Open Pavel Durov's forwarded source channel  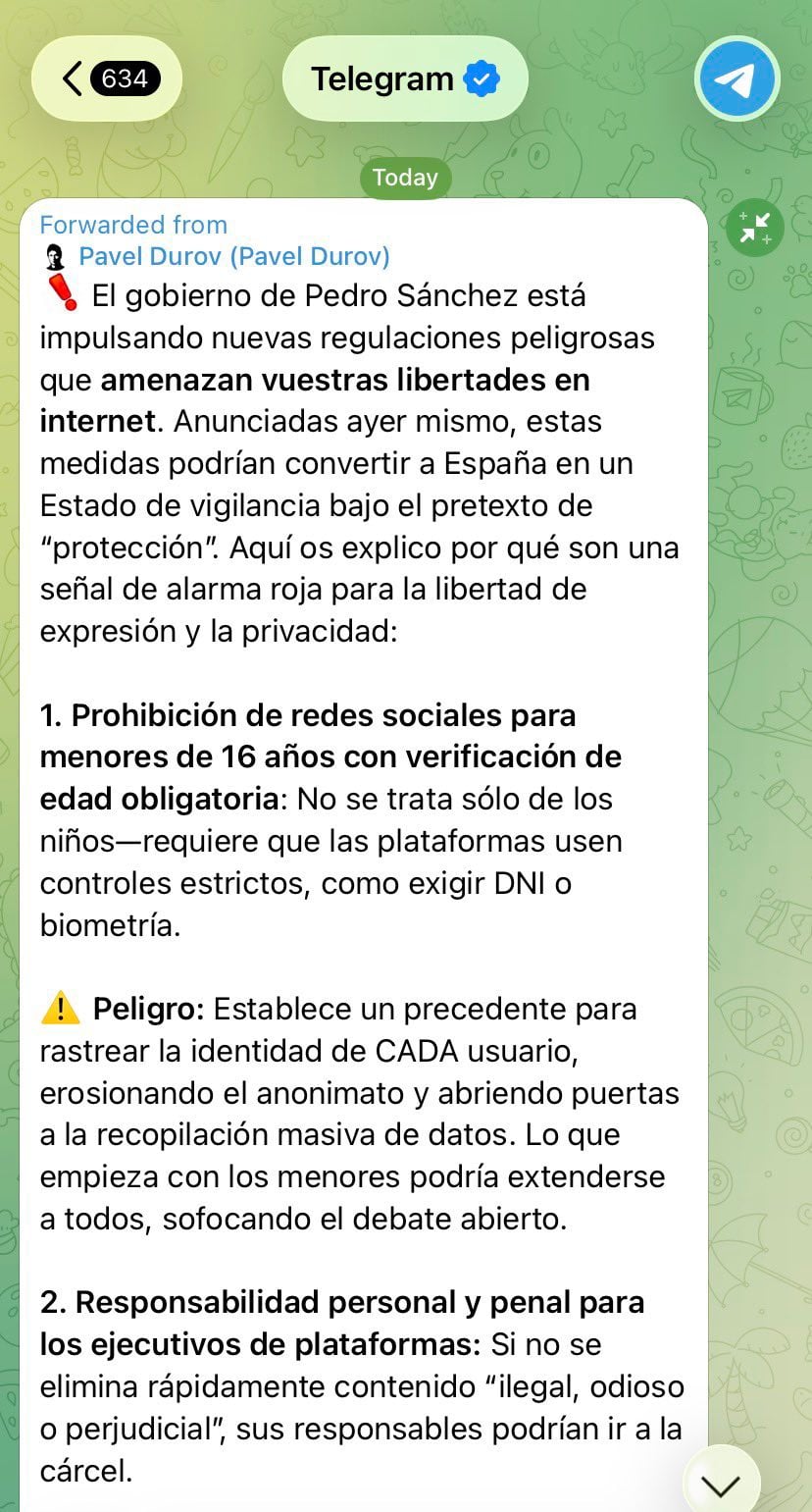coord(233,257)
